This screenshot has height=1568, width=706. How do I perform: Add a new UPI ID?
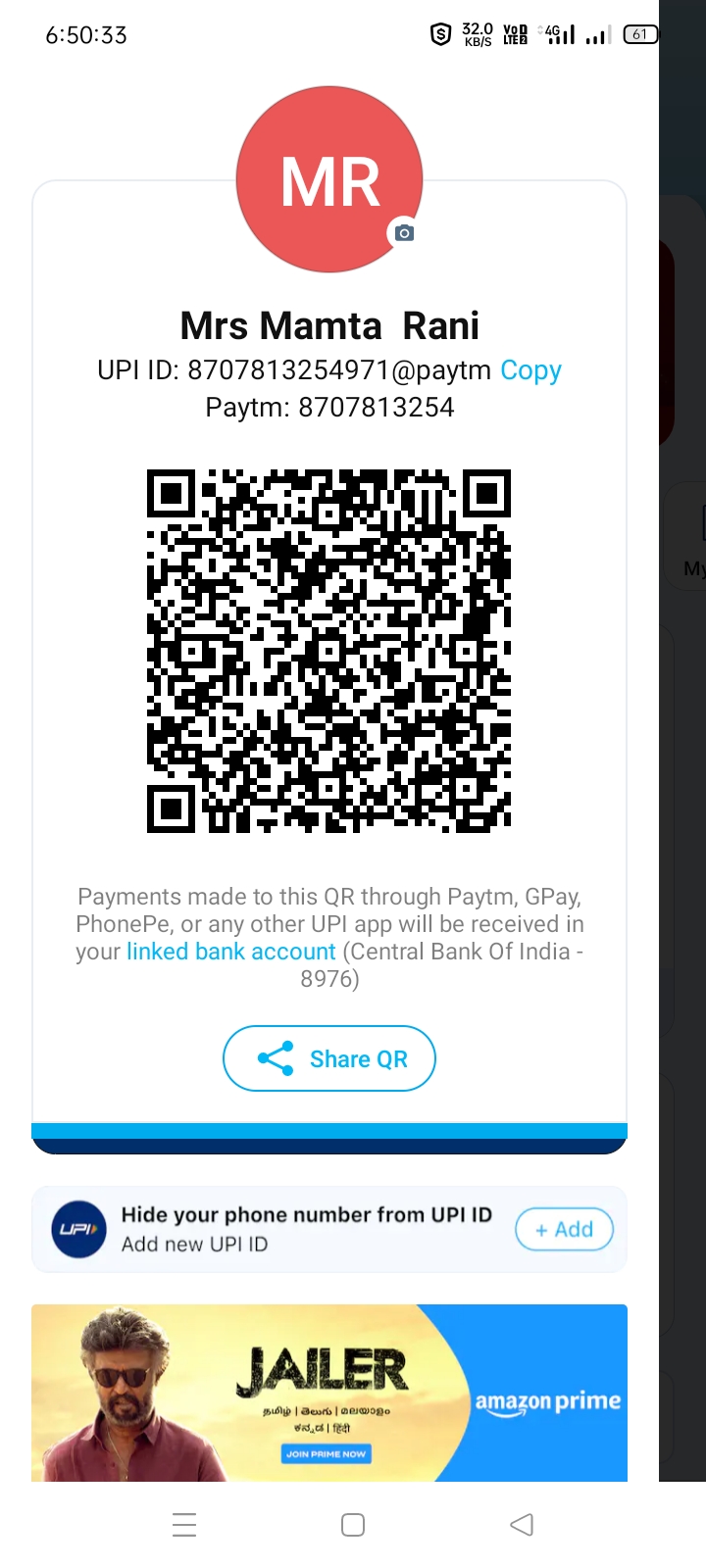[x=565, y=1229]
